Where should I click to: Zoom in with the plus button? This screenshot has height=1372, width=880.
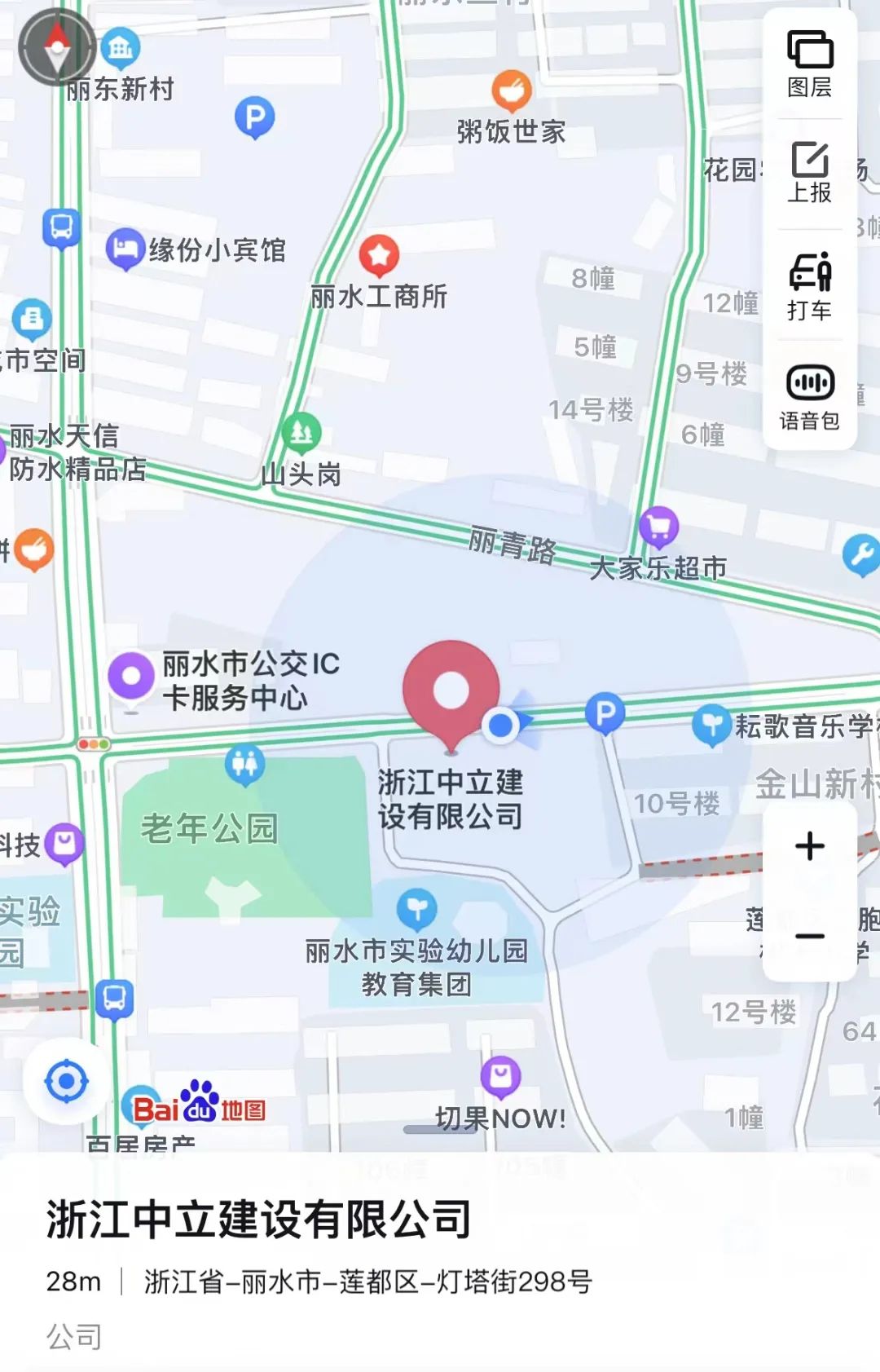point(809,846)
